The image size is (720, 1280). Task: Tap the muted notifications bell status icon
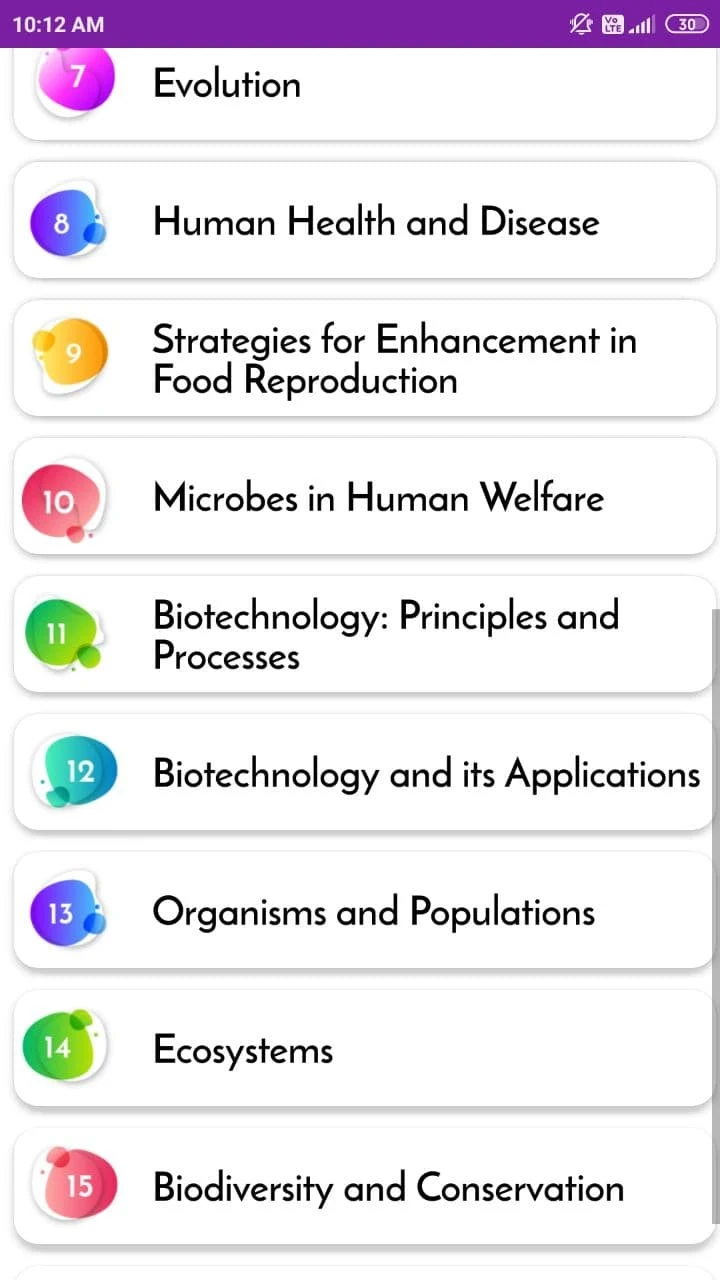coord(581,23)
